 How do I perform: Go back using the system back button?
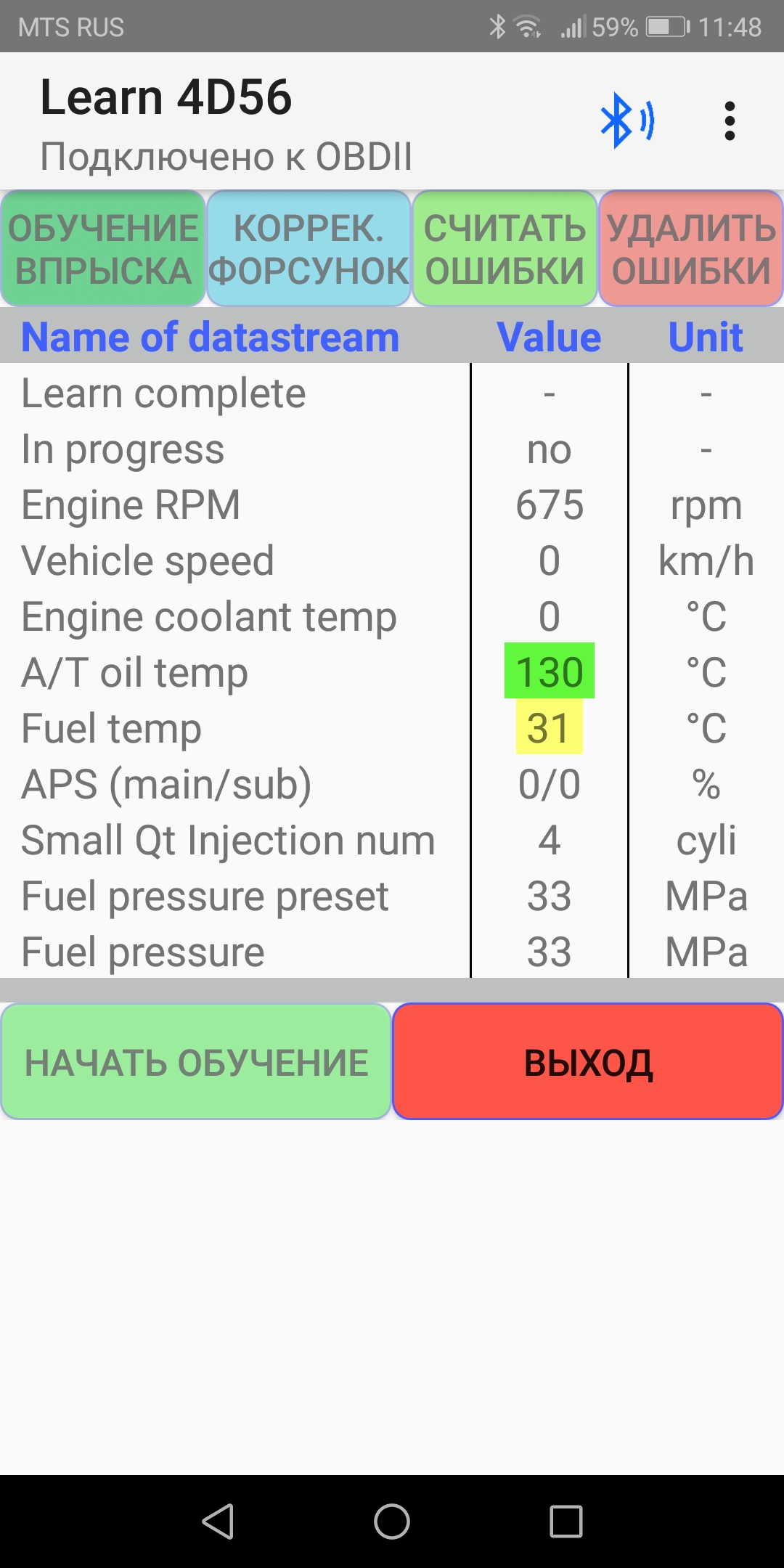click(x=218, y=1521)
